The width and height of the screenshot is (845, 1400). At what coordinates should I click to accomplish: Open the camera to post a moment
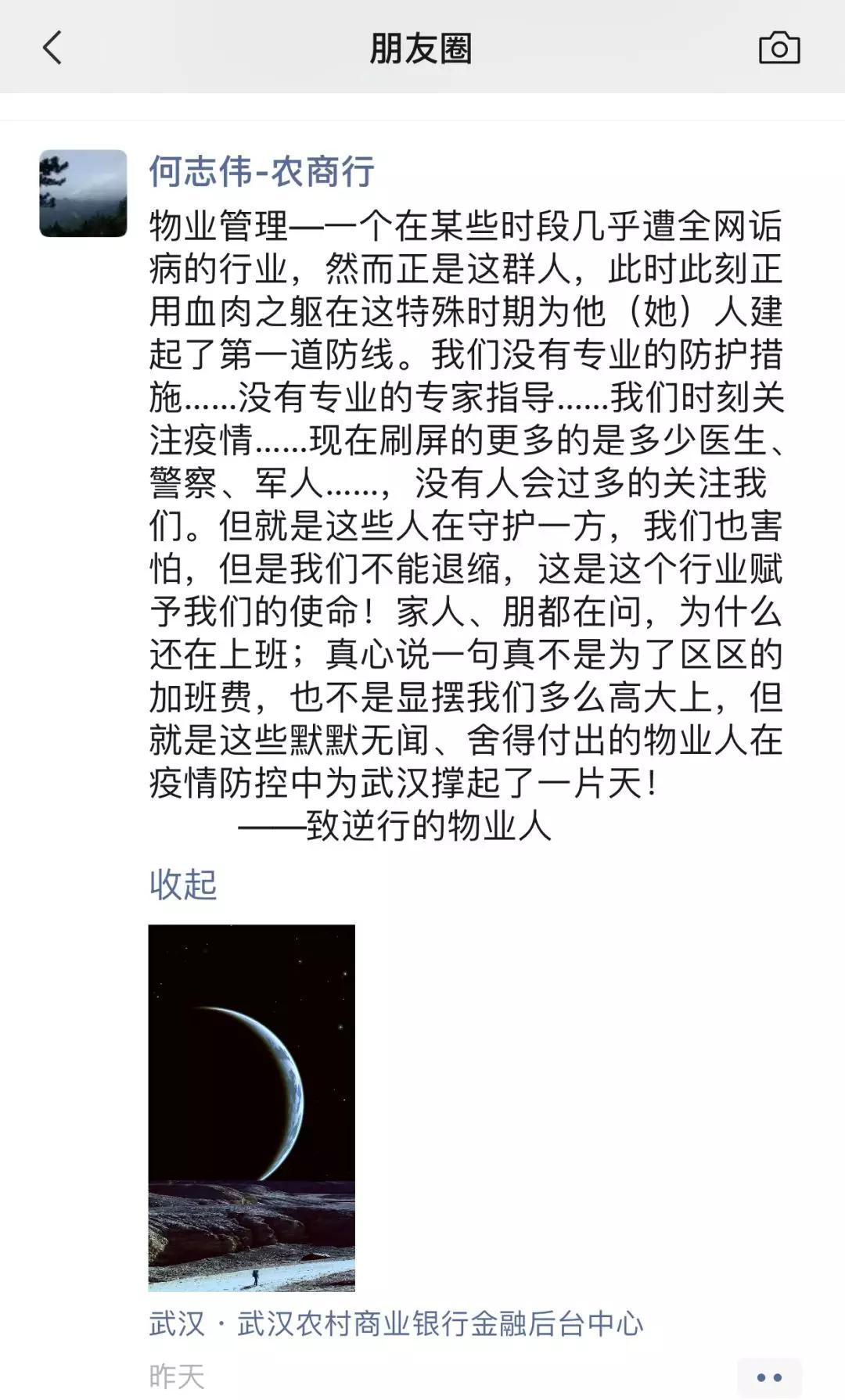[x=779, y=48]
